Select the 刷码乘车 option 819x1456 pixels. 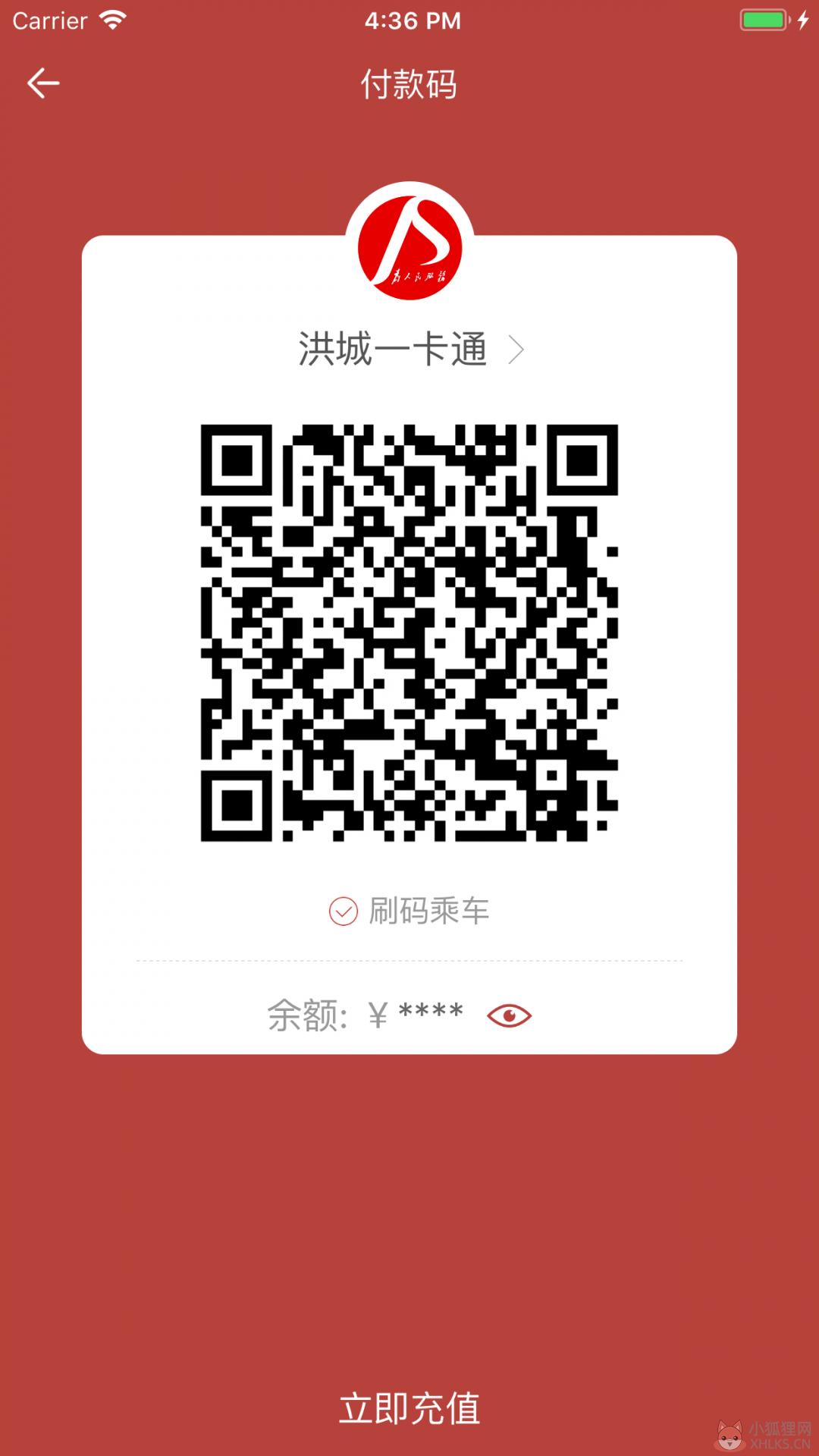click(409, 911)
